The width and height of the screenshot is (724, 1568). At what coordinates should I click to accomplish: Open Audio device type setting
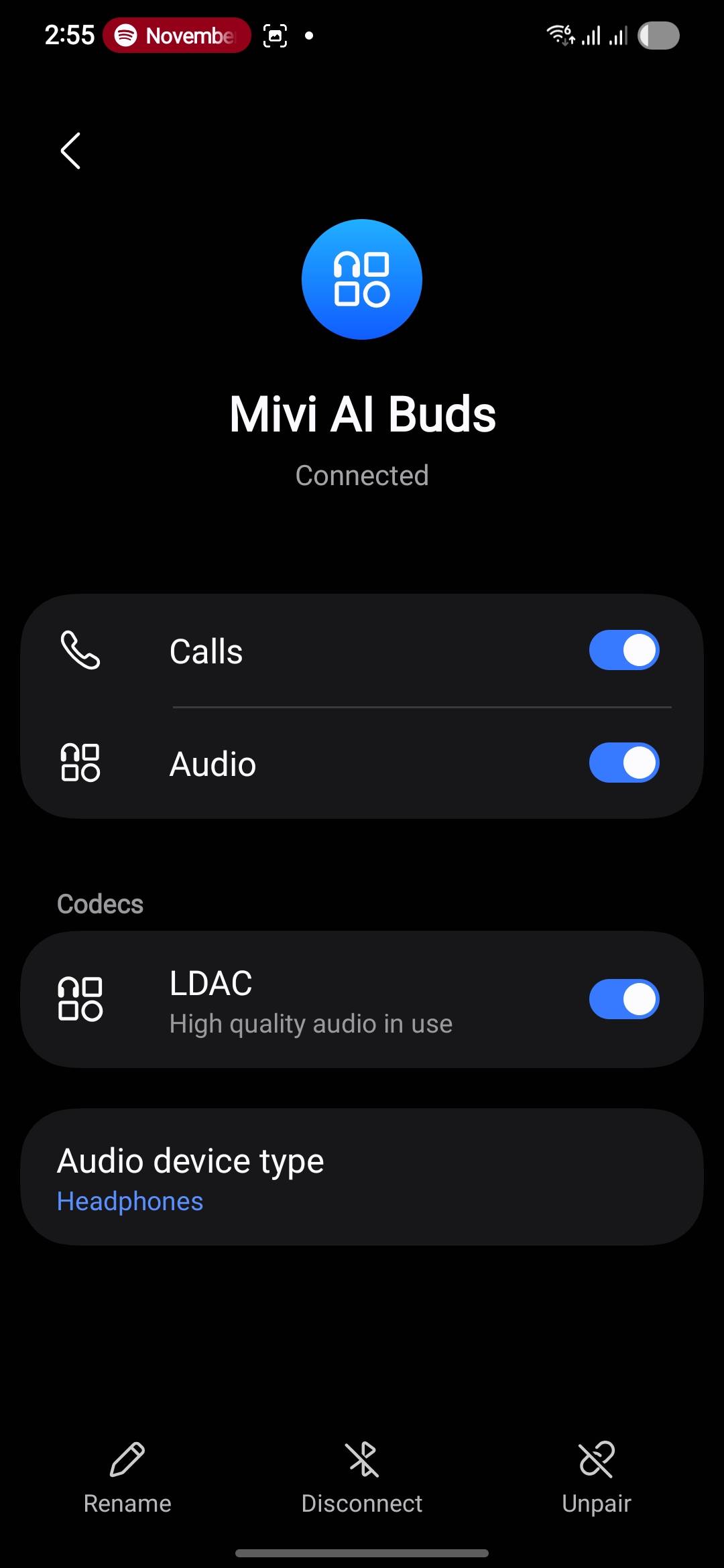click(x=362, y=1177)
